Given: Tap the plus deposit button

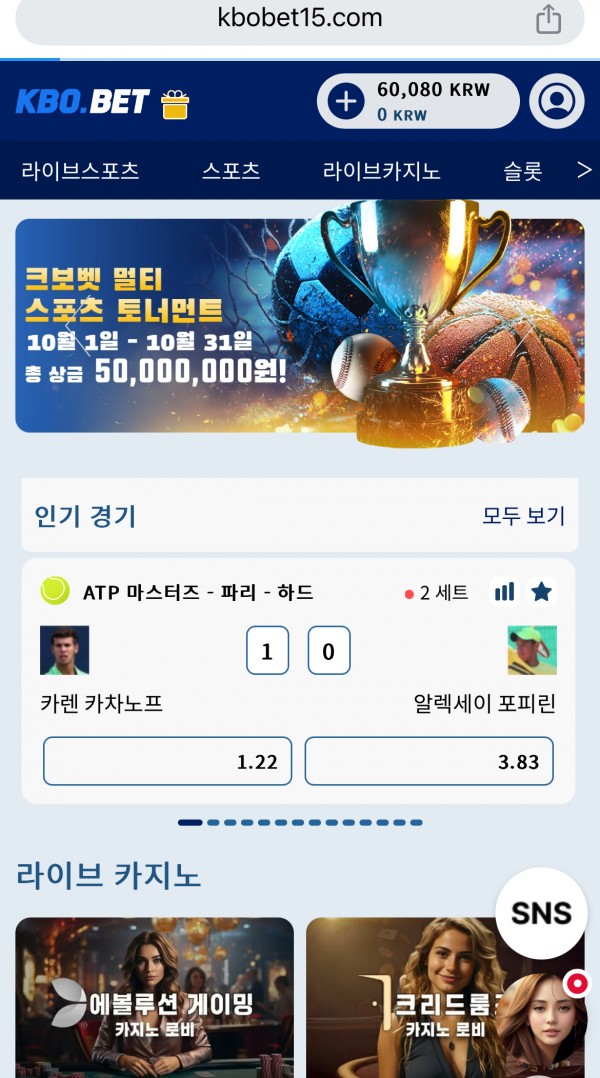Looking at the screenshot, I should [346, 102].
